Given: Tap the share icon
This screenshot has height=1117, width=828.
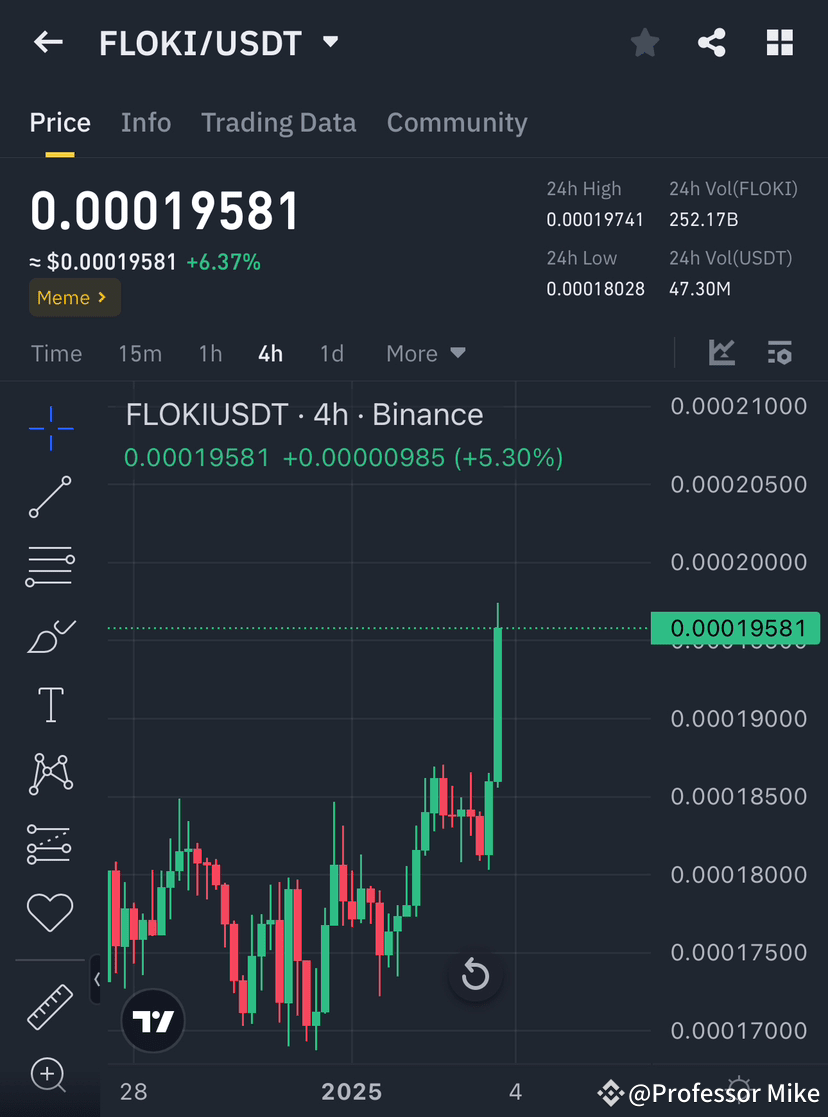Looking at the screenshot, I should tap(712, 42).
